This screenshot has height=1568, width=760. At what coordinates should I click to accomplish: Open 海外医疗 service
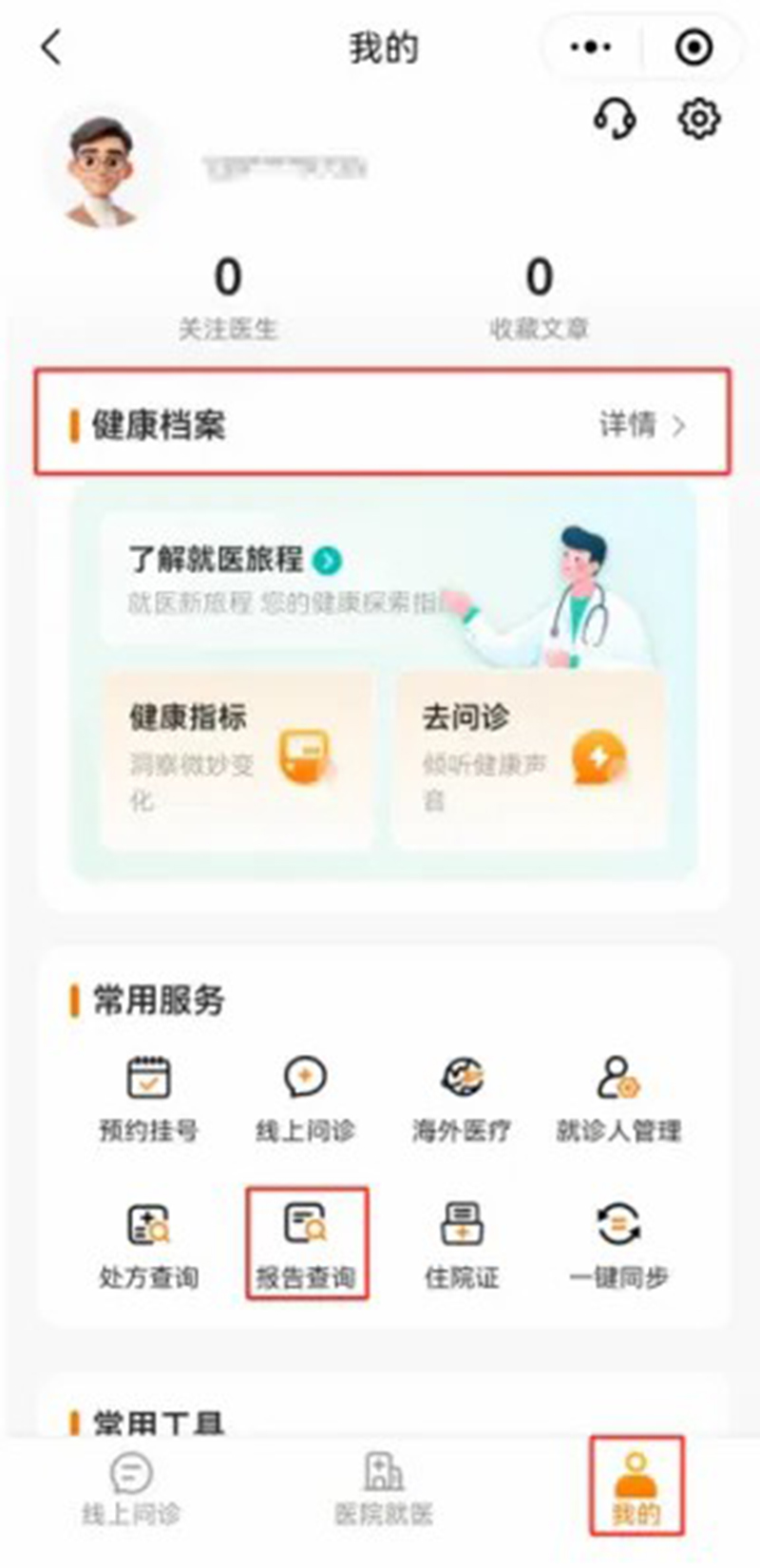pos(462,1098)
